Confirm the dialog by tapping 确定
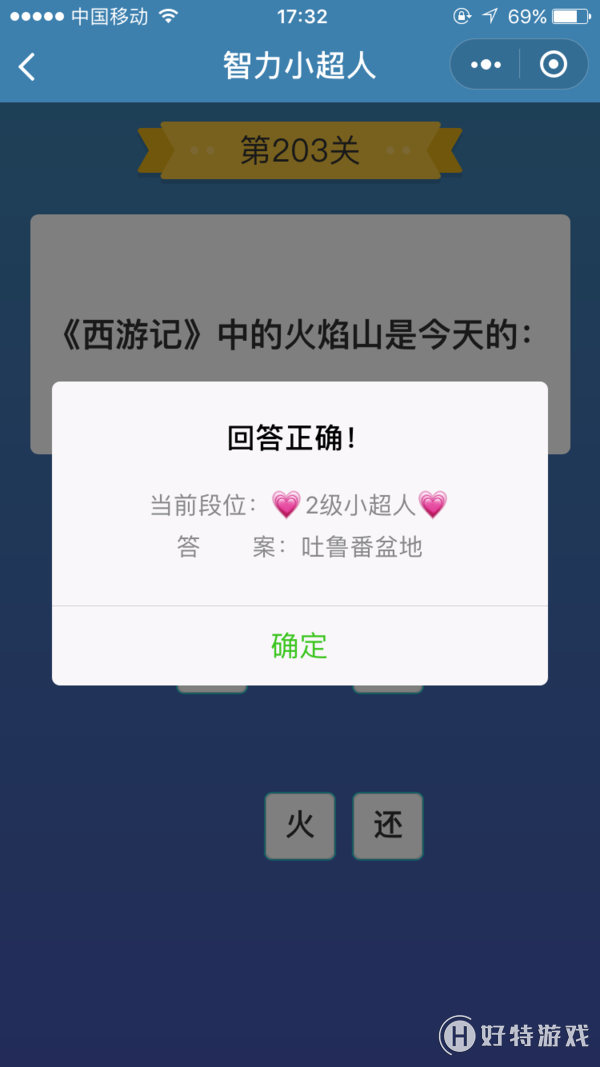The height and width of the screenshot is (1067, 600). pyautogui.click(x=299, y=646)
